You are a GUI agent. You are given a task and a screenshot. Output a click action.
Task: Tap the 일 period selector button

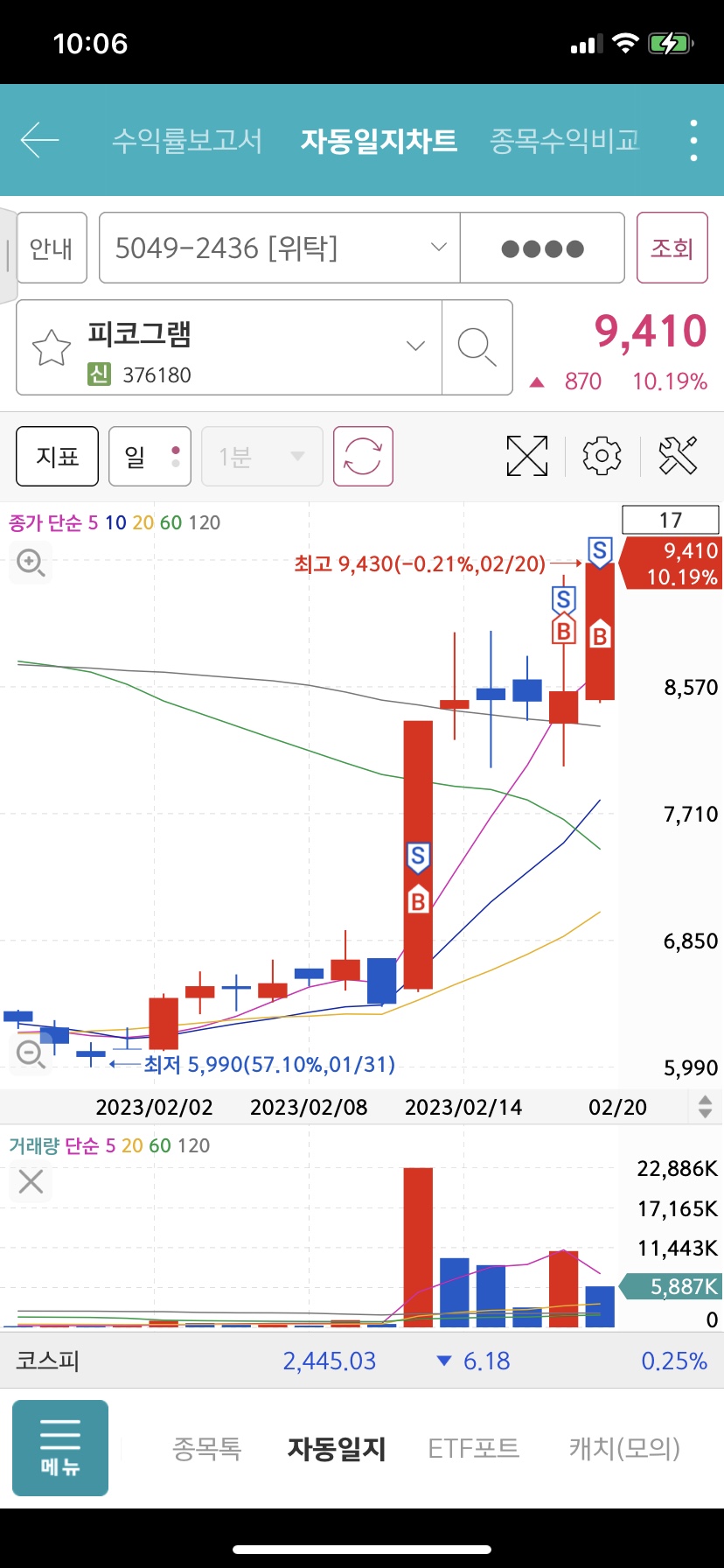tap(150, 456)
